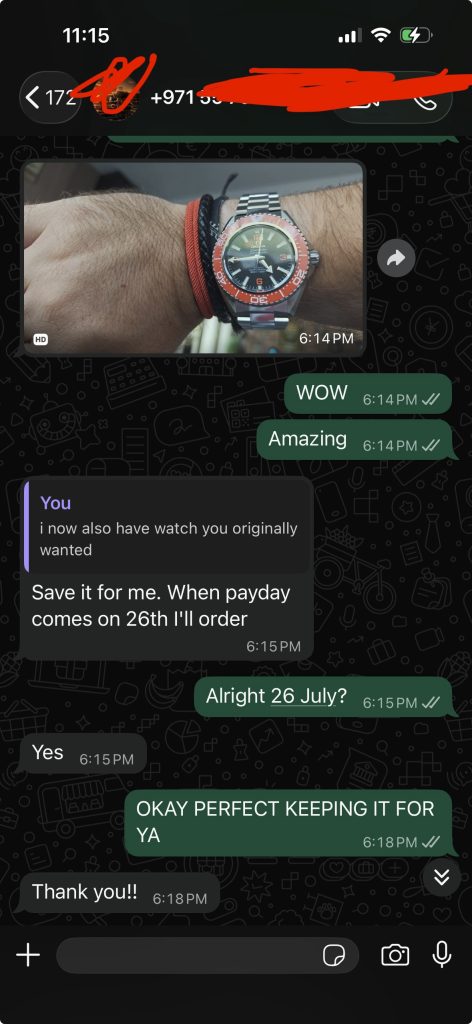Go back to the chats list
This screenshot has height=1024, width=472.
click(50, 98)
